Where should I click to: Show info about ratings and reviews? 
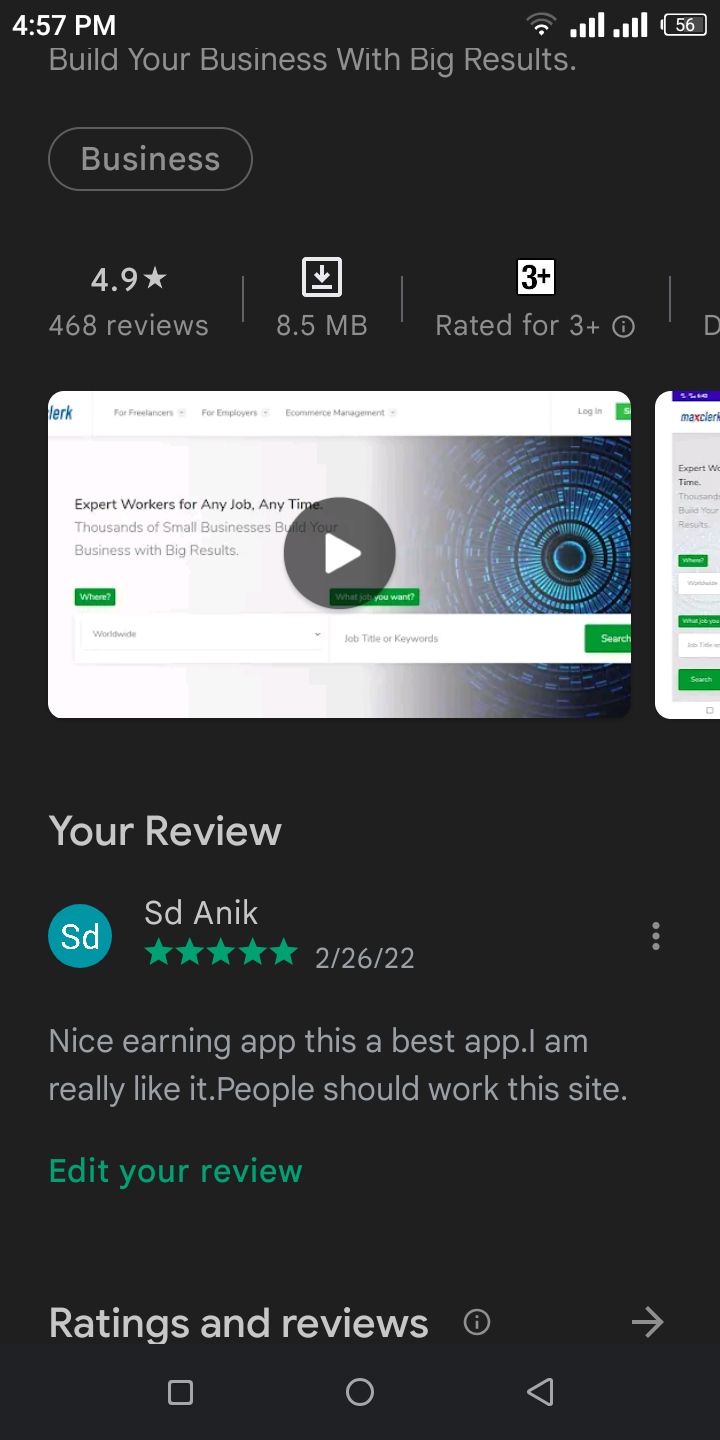[x=477, y=1323]
